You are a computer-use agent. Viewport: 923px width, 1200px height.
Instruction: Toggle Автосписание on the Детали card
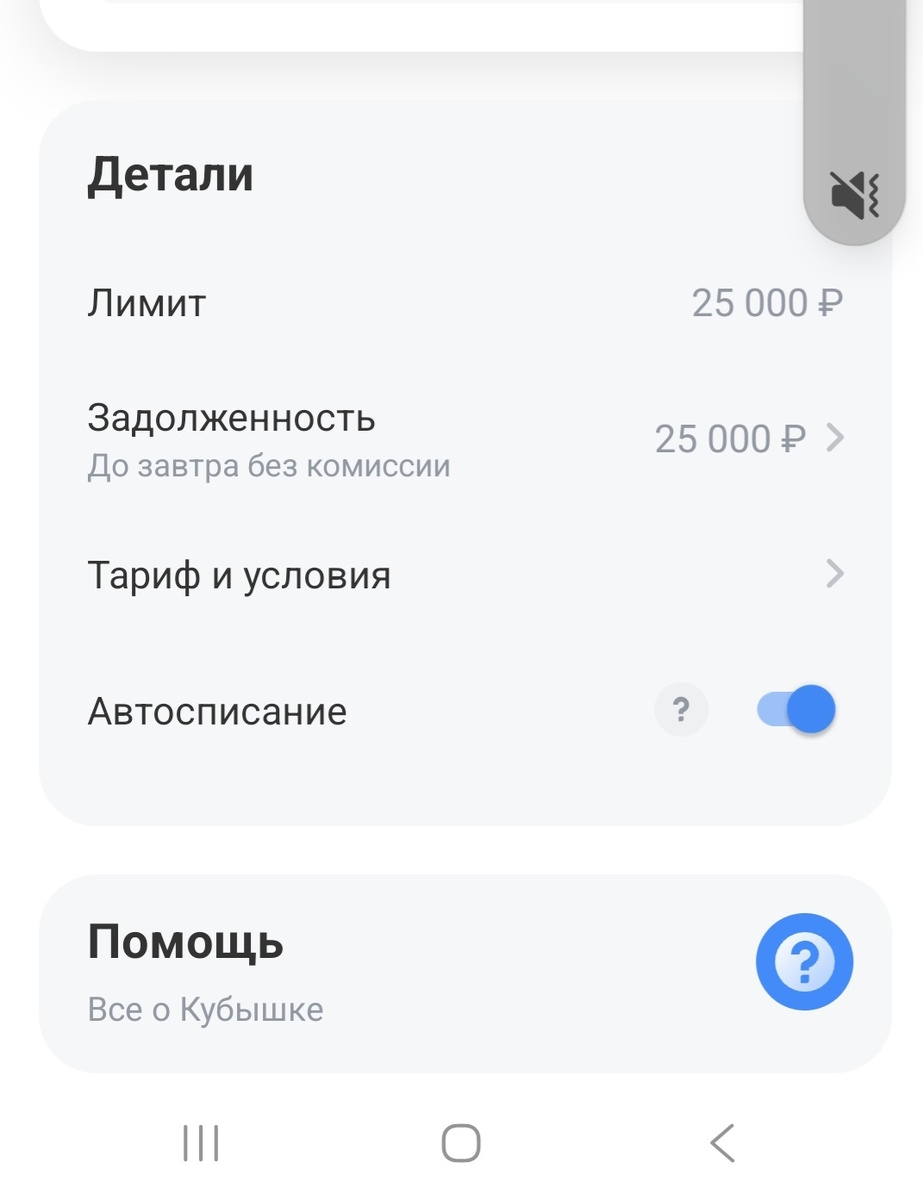794,709
